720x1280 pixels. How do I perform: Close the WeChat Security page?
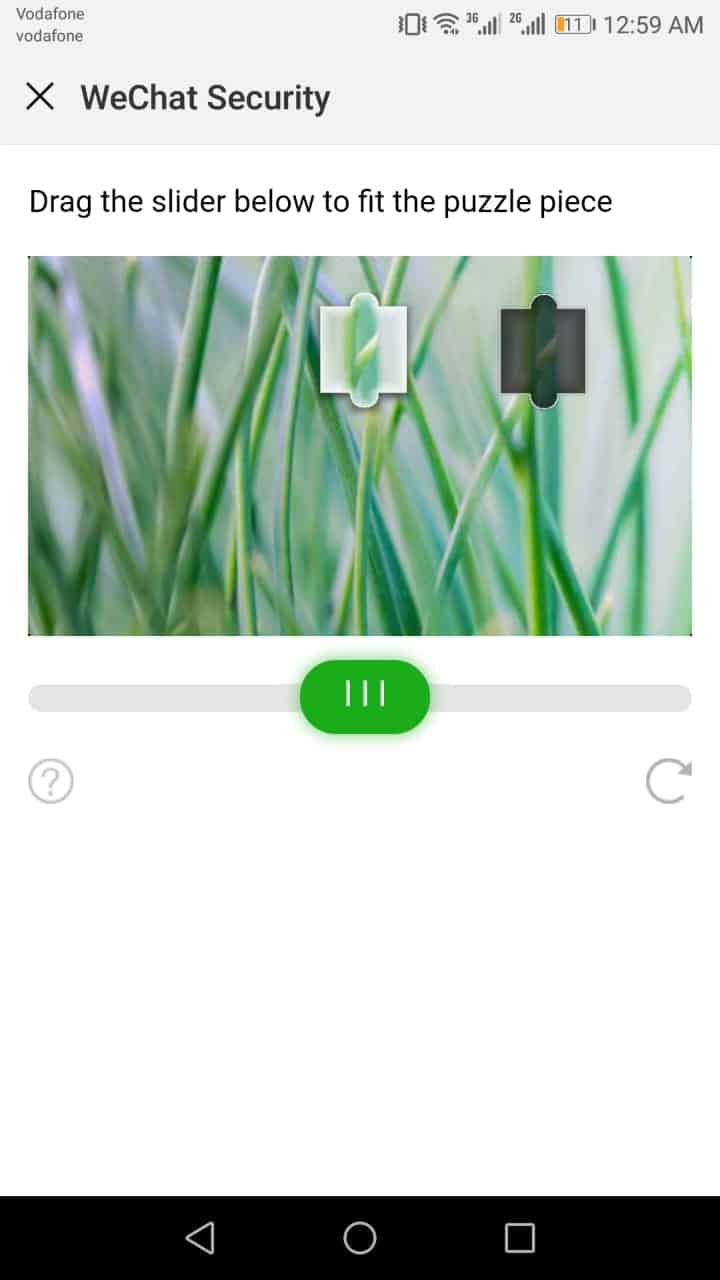pyautogui.click(x=40, y=97)
